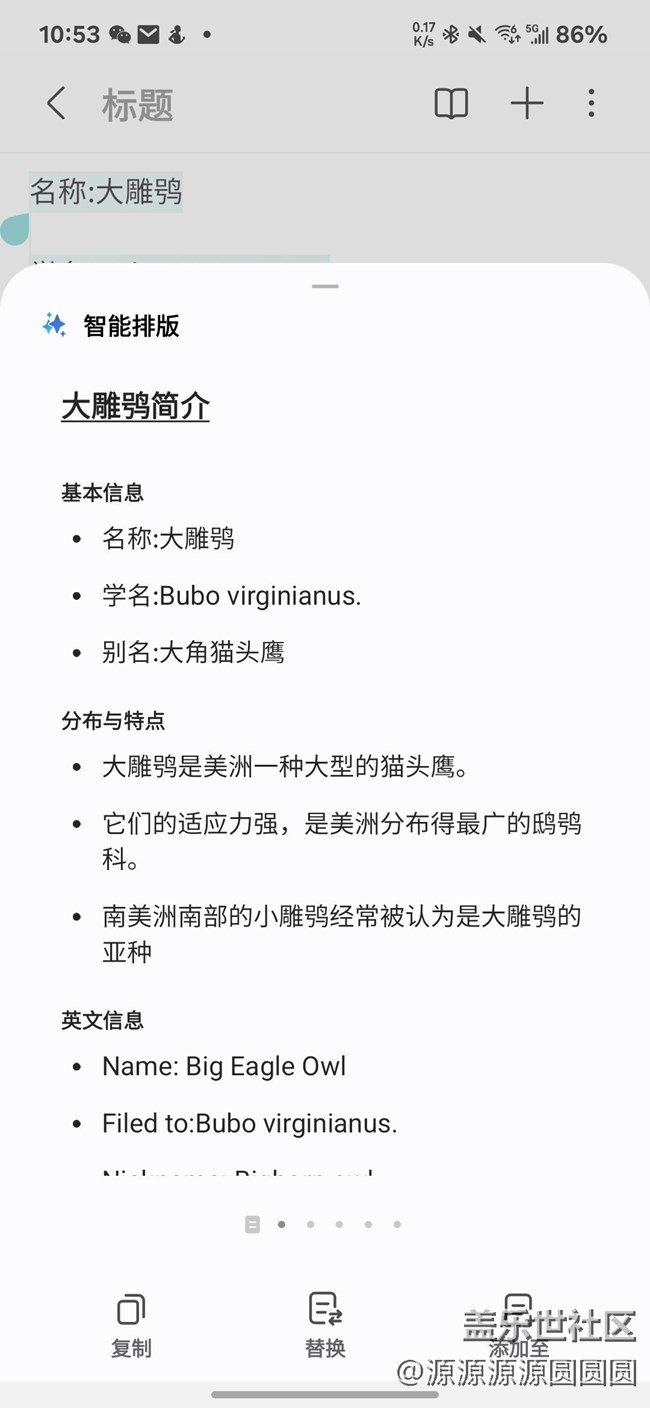Viewport: 650px width, 1408px height.
Task: Tap the 标题 title field
Action: coord(138,105)
